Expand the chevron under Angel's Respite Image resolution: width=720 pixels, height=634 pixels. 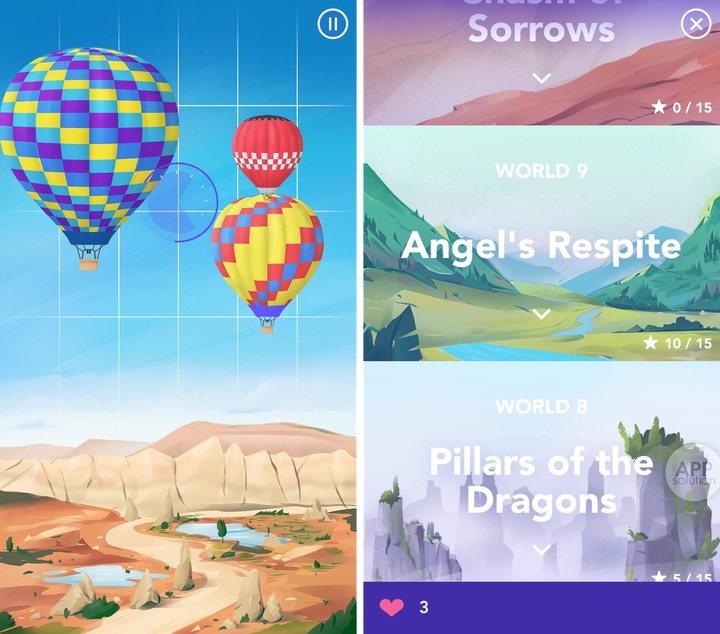point(541,314)
